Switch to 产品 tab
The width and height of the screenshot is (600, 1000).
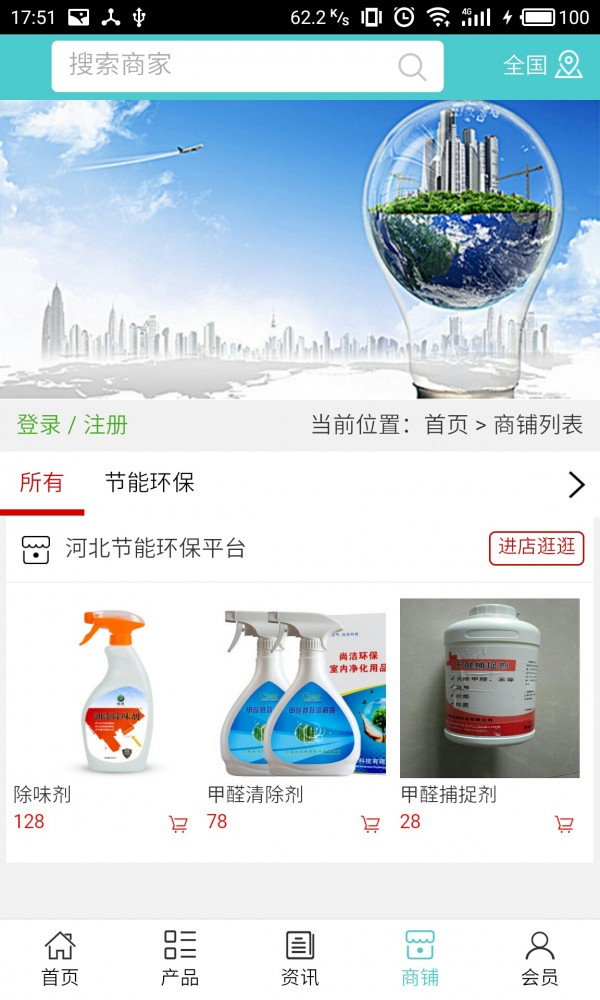[180, 958]
